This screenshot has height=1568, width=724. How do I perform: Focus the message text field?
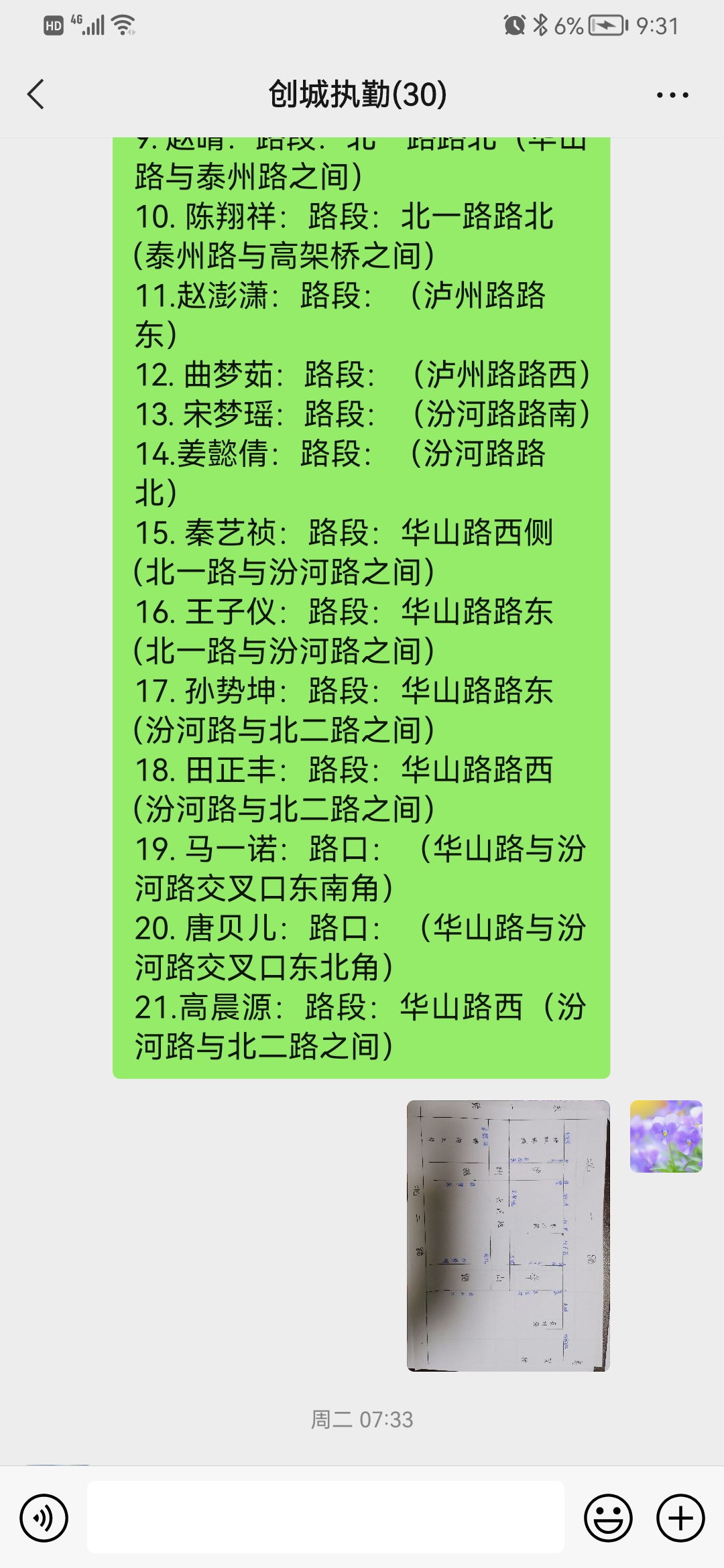(x=326, y=1517)
